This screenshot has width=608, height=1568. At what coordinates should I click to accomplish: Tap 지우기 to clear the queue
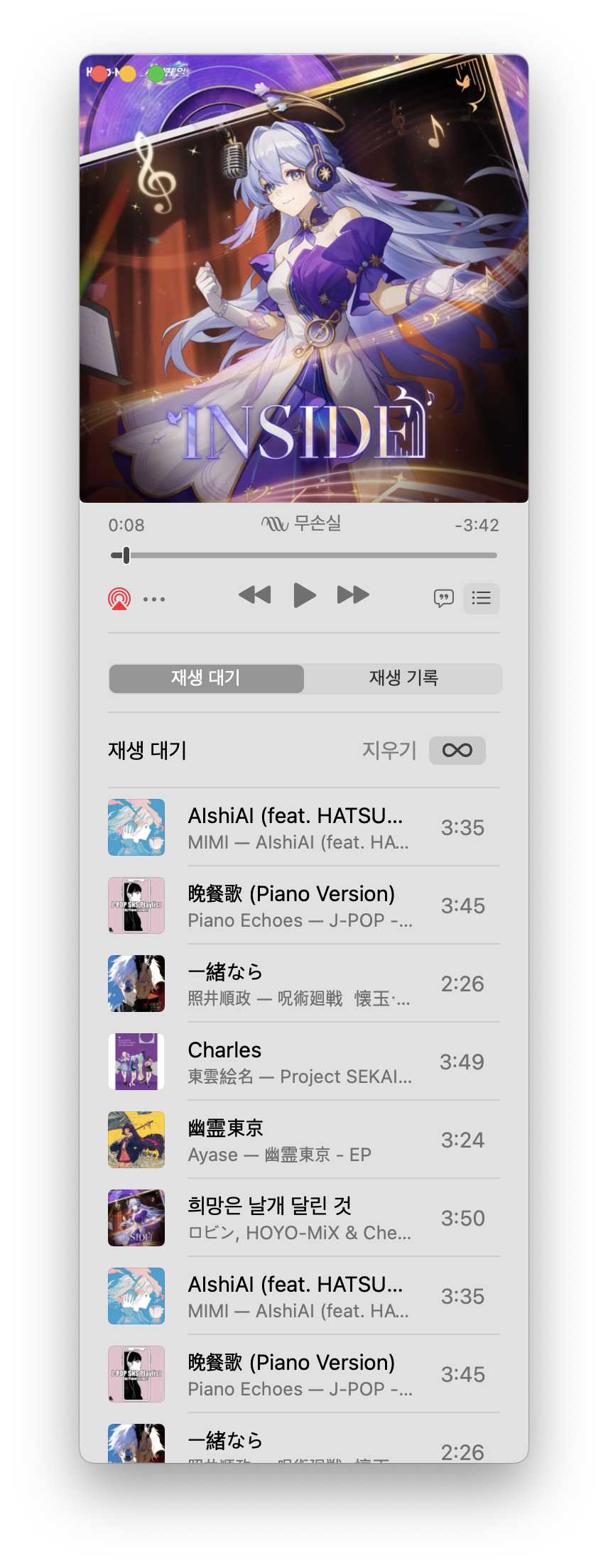[x=389, y=751]
